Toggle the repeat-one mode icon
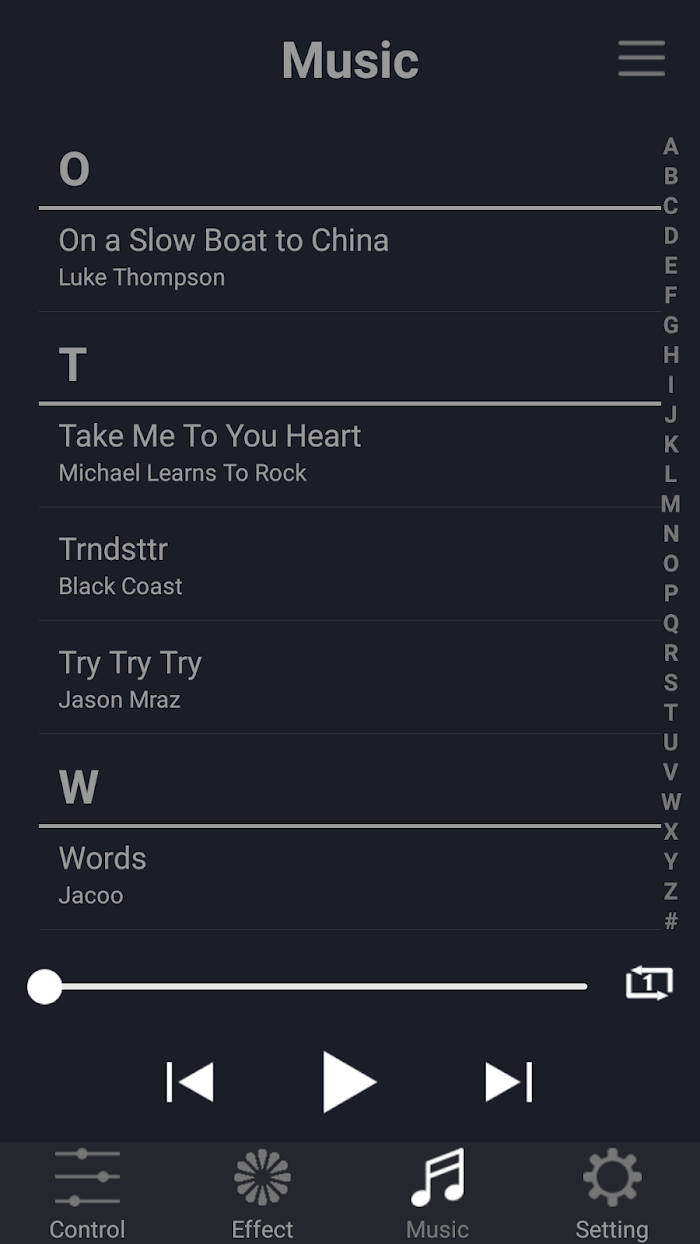Screen dimensions: 700x1244 tap(649, 984)
